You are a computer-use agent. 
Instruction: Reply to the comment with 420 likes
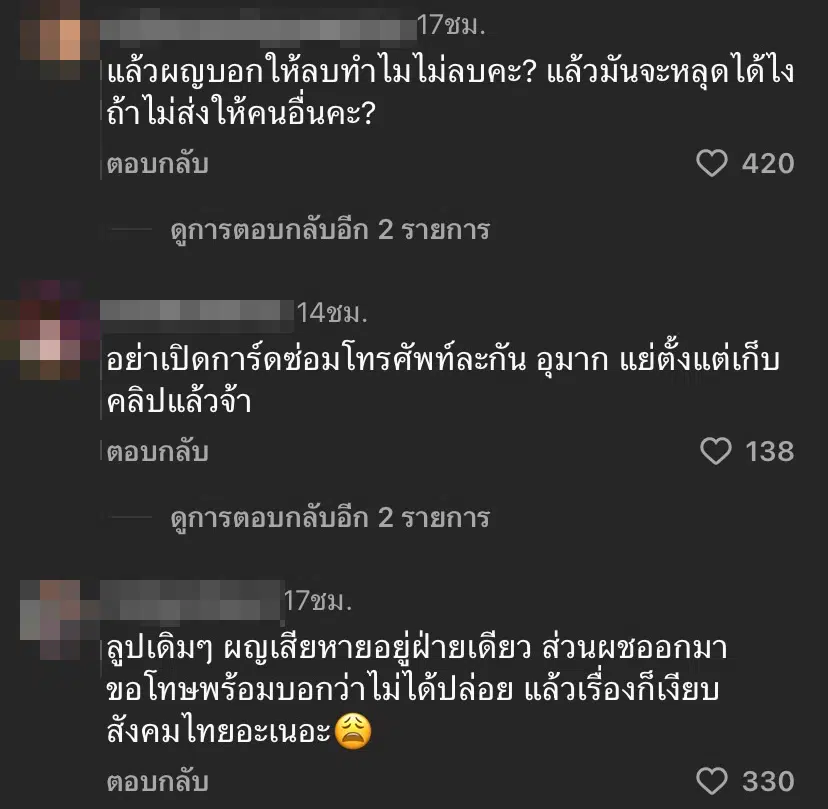pyautogui.click(x=158, y=164)
